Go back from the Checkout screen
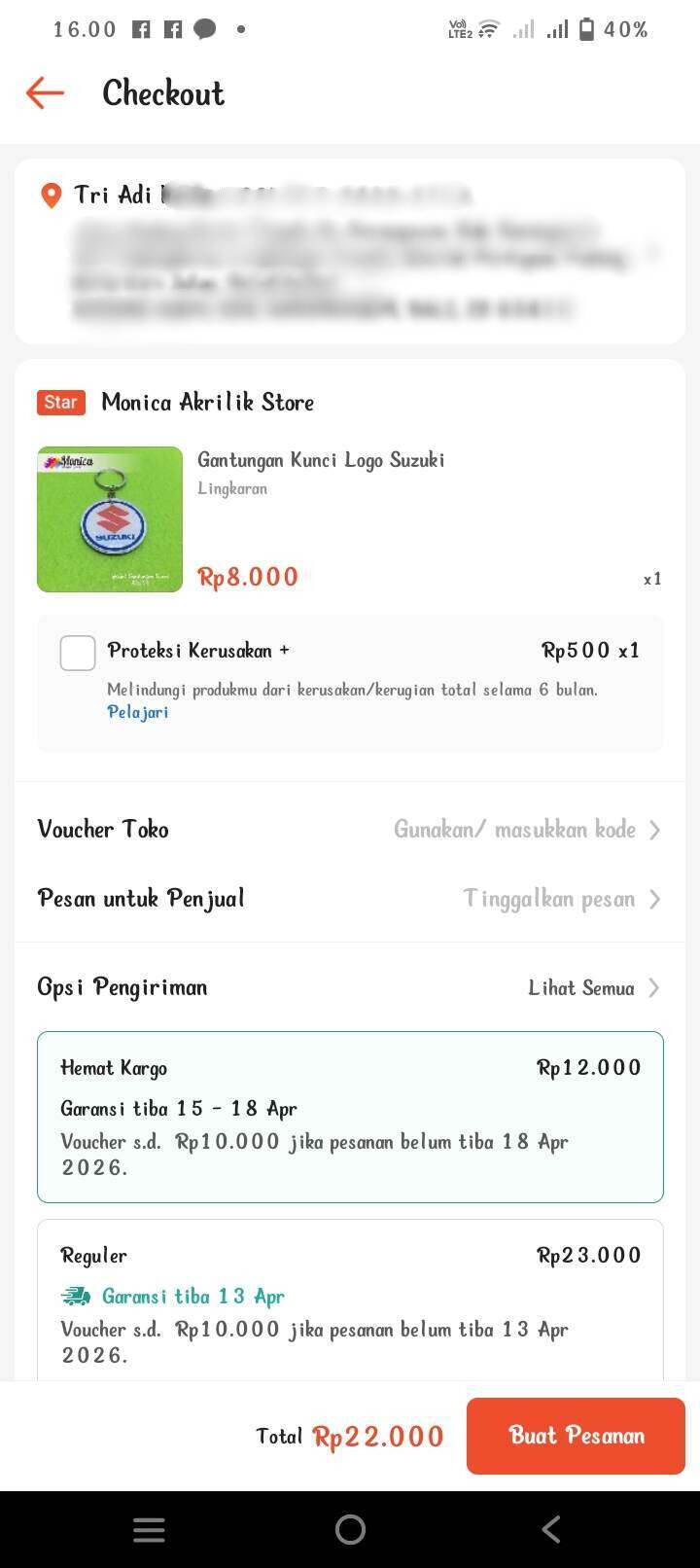The image size is (700, 1568). pos(45,93)
